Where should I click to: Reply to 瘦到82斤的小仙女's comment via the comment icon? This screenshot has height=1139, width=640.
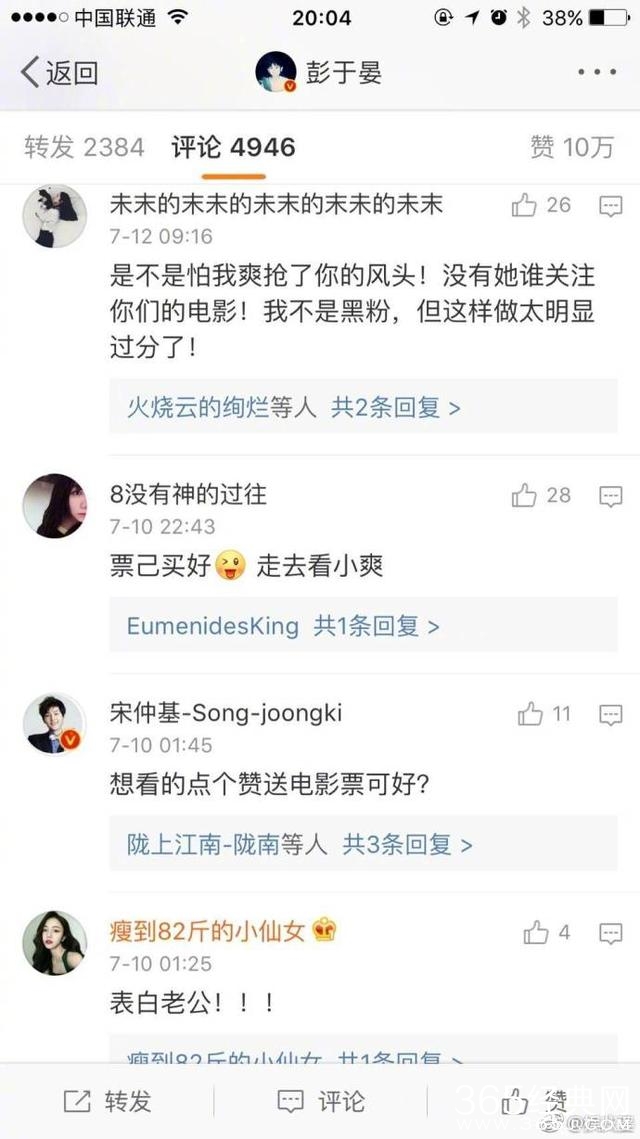point(611,933)
